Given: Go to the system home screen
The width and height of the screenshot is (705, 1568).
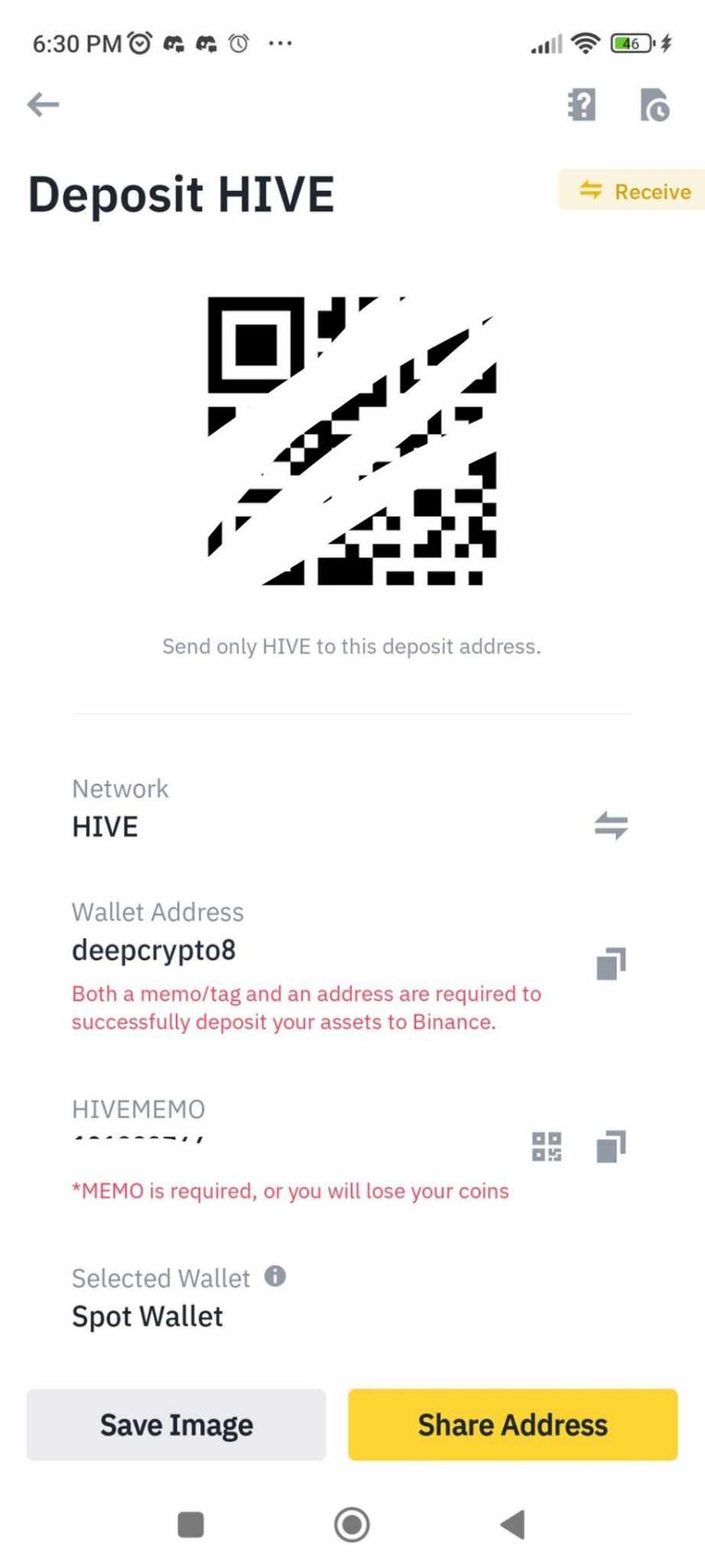Looking at the screenshot, I should coord(352,1525).
